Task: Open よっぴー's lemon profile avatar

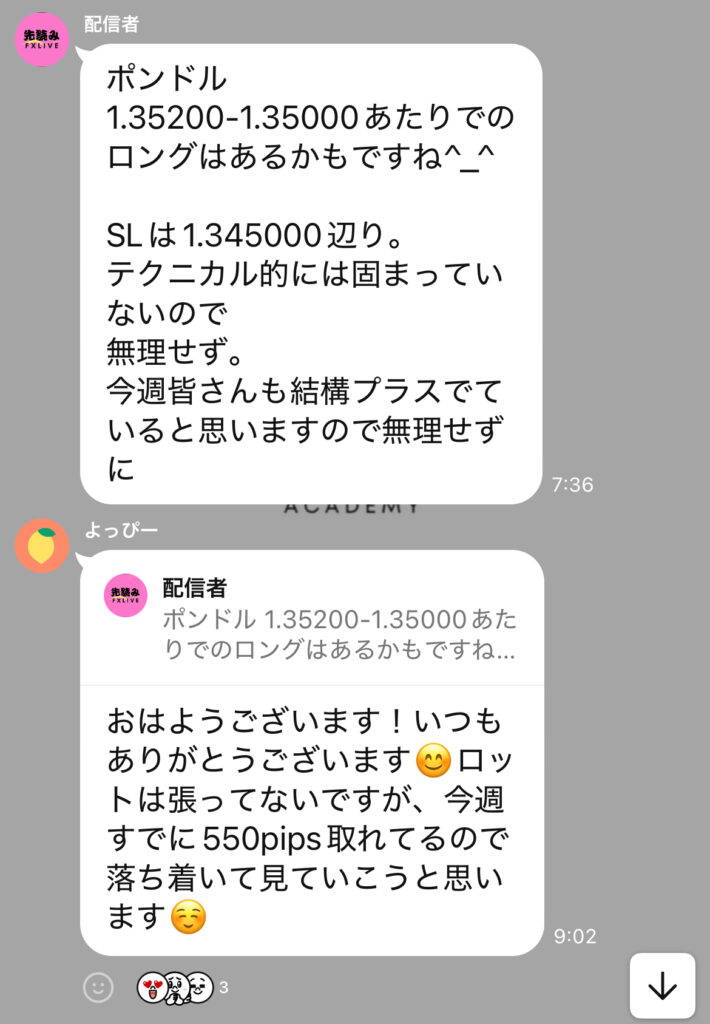Action: pyautogui.click(x=42, y=547)
